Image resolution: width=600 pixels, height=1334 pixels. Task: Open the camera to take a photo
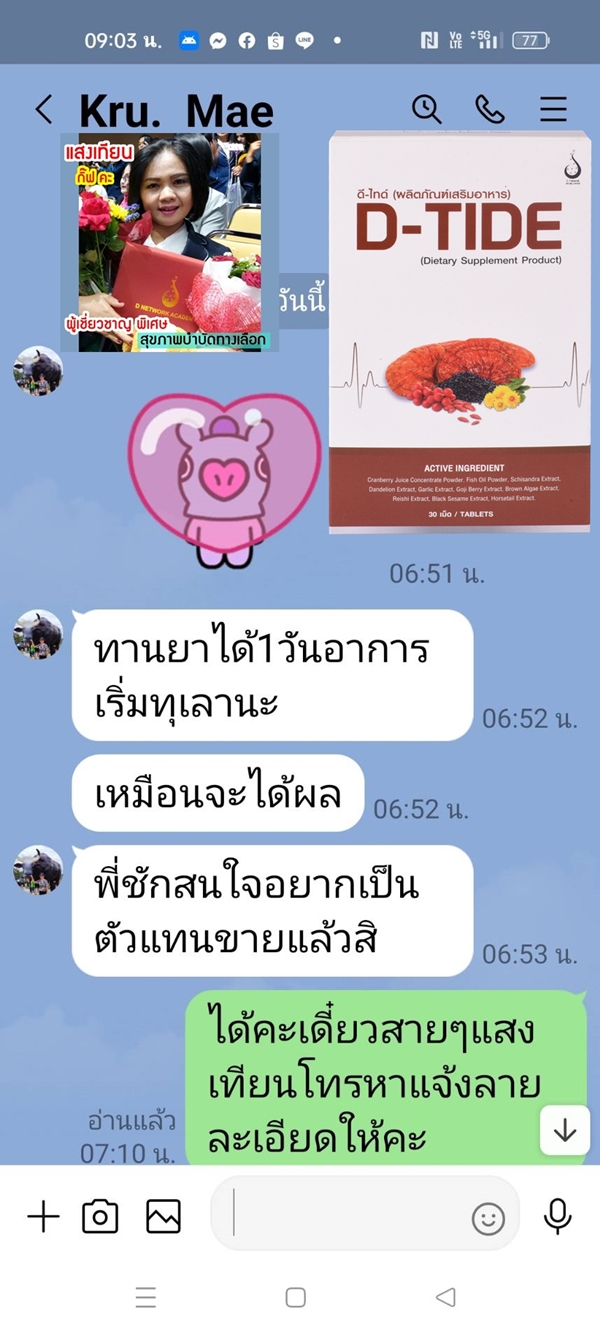100,1217
